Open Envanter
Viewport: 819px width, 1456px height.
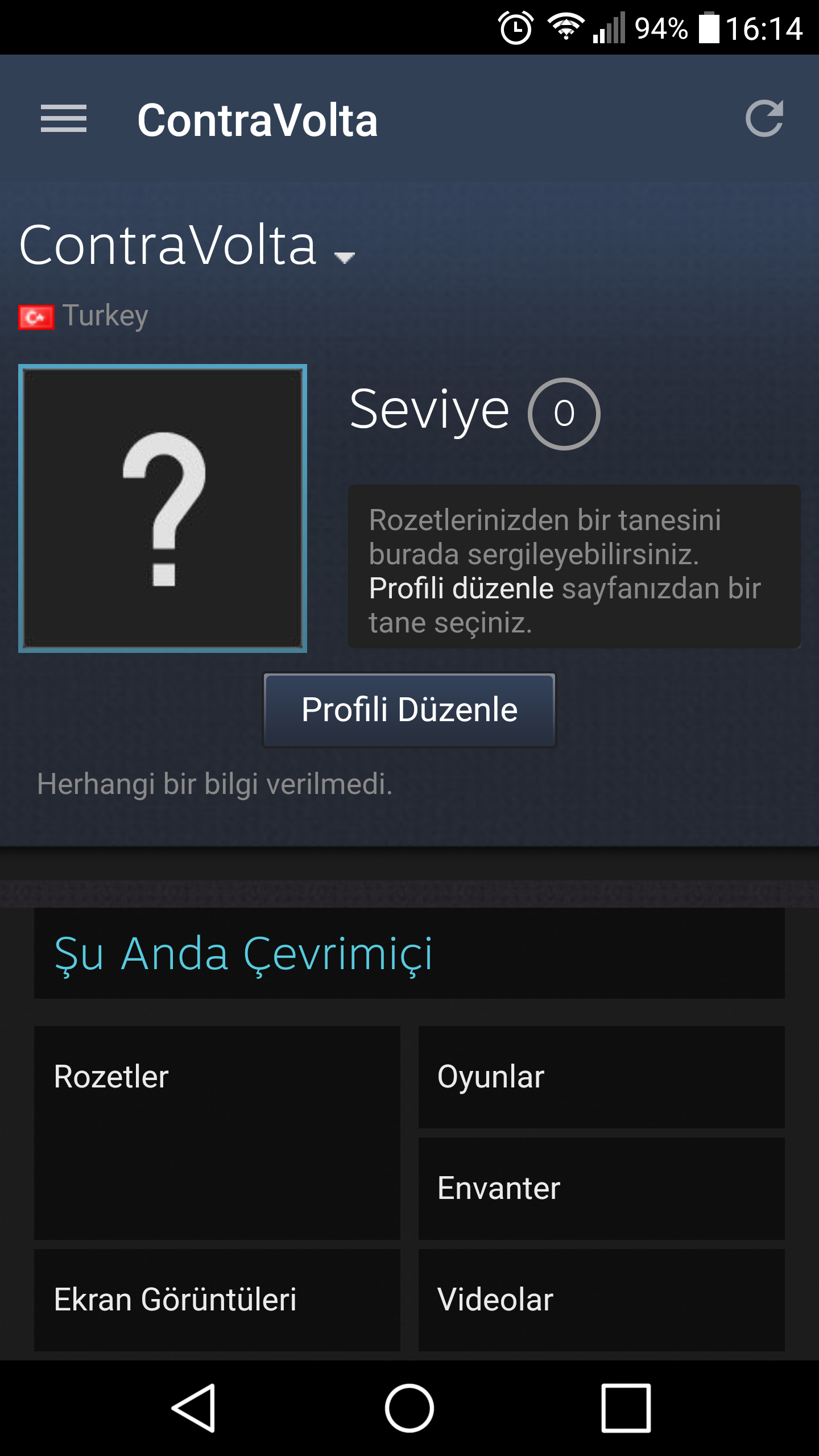coord(602,1189)
